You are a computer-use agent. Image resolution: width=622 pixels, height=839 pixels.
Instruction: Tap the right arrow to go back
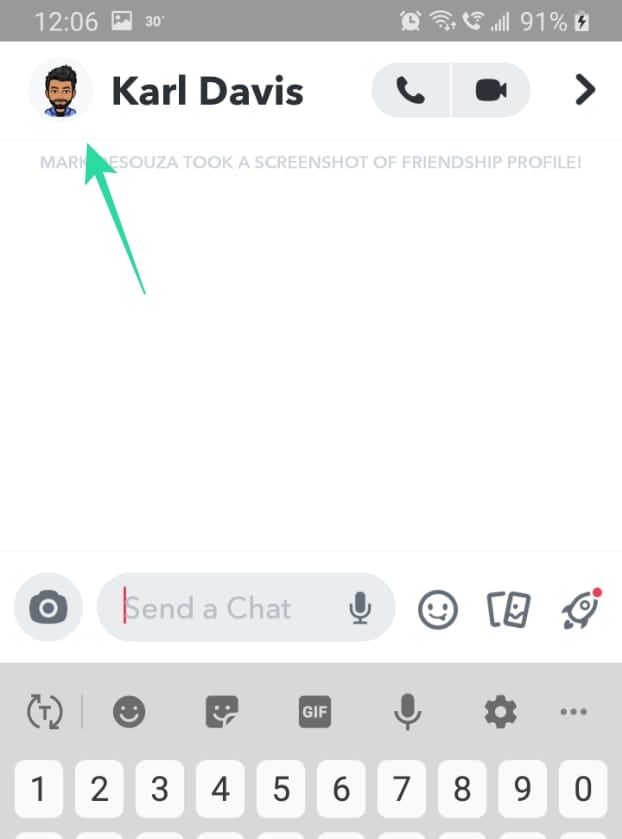(585, 91)
